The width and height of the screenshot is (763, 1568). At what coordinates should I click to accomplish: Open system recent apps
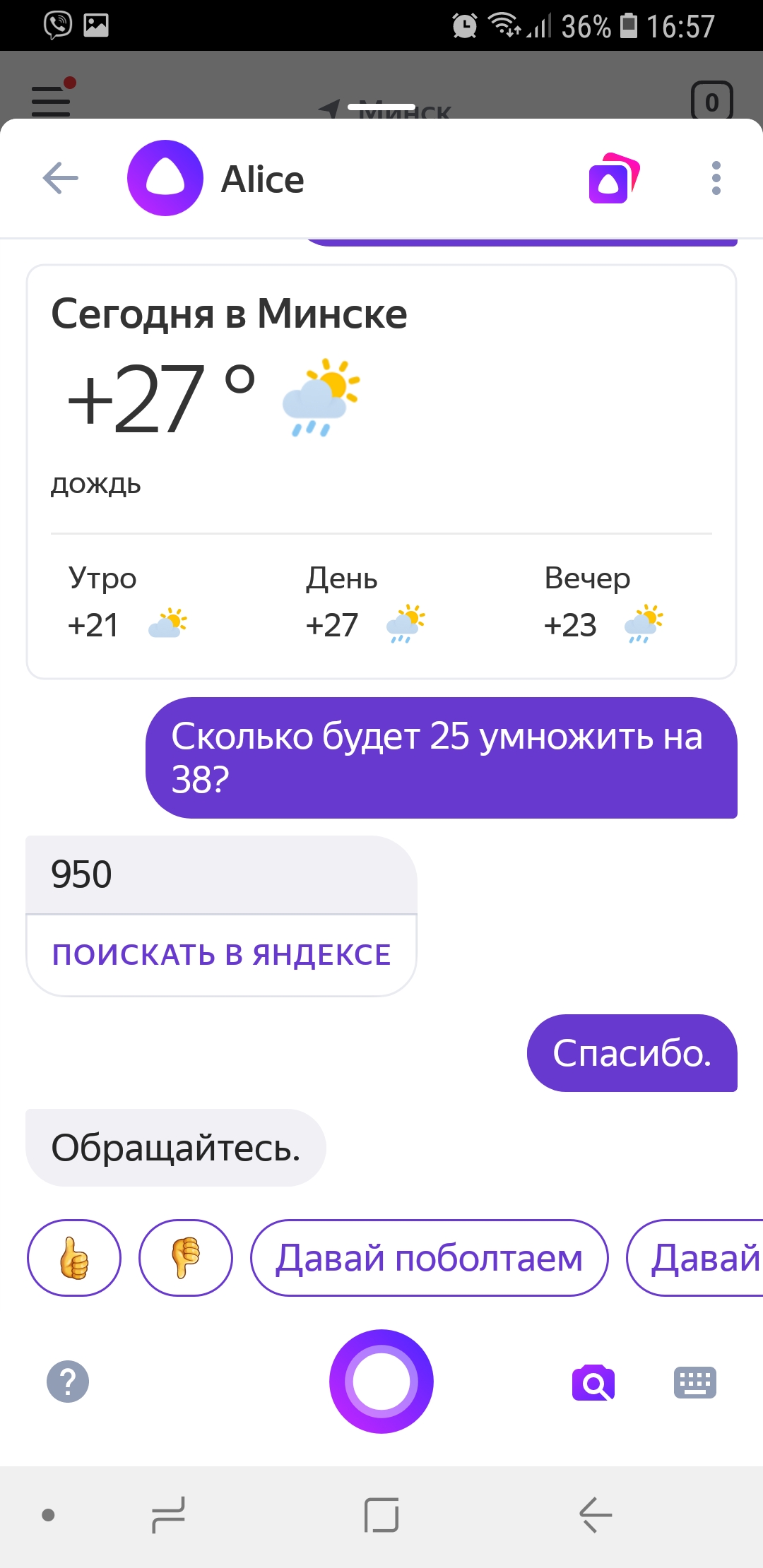(x=168, y=1515)
